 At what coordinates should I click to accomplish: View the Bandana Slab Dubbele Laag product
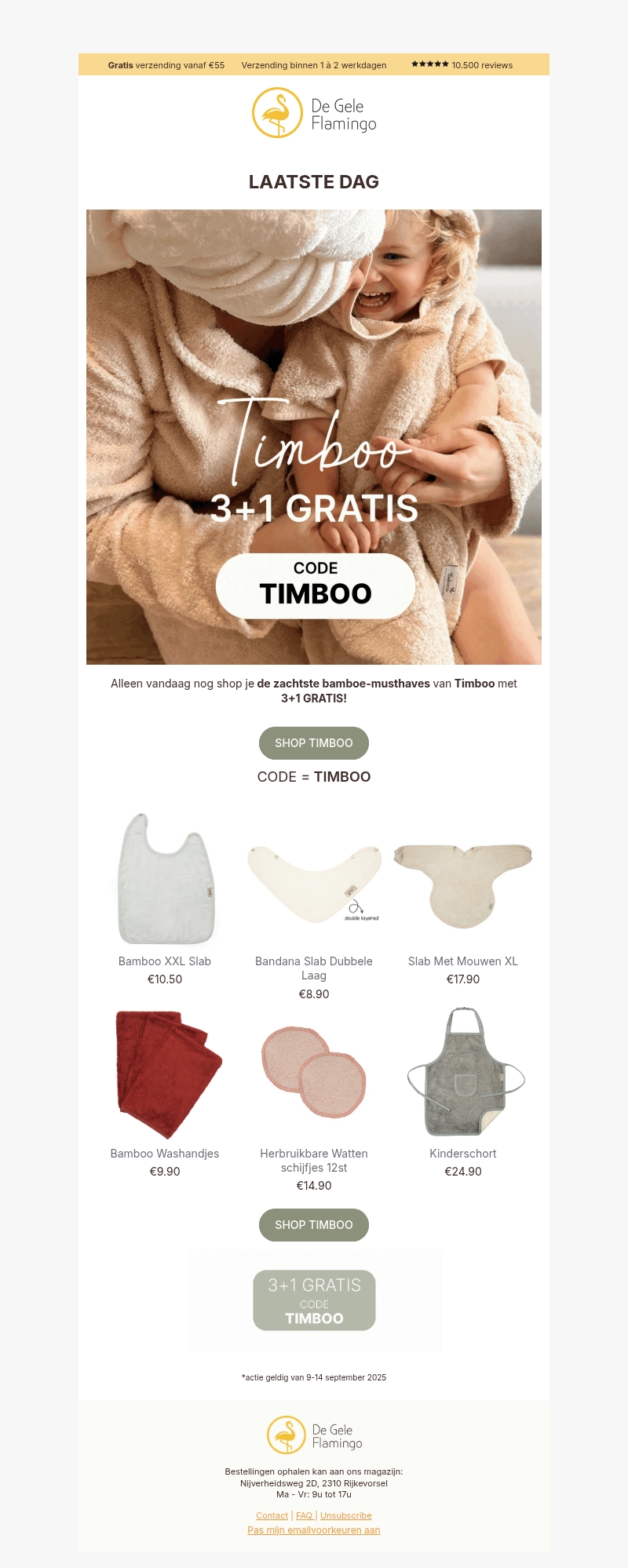coord(313,879)
